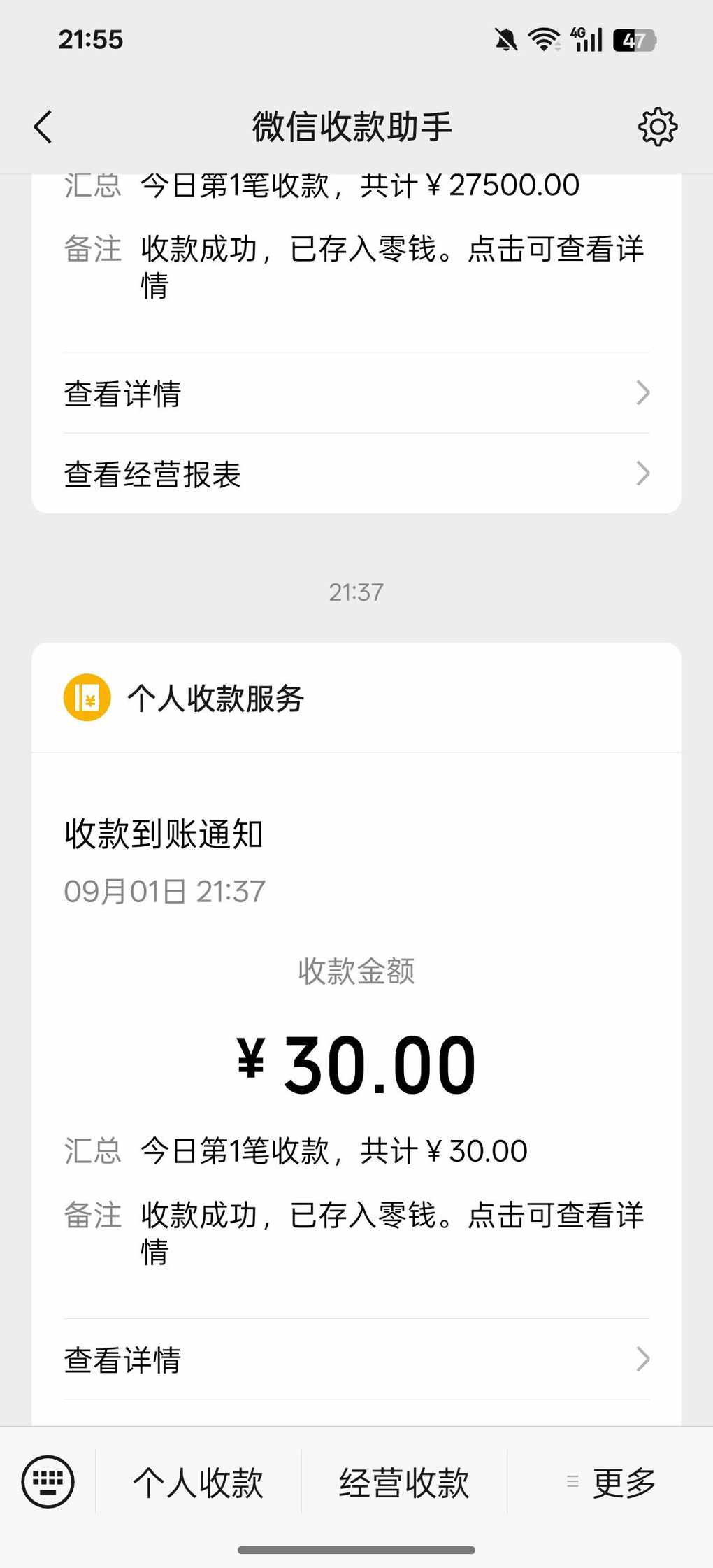This screenshot has width=713, height=1568.
Task: Open the 经营收款 menu
Action: click(404, 1483)
